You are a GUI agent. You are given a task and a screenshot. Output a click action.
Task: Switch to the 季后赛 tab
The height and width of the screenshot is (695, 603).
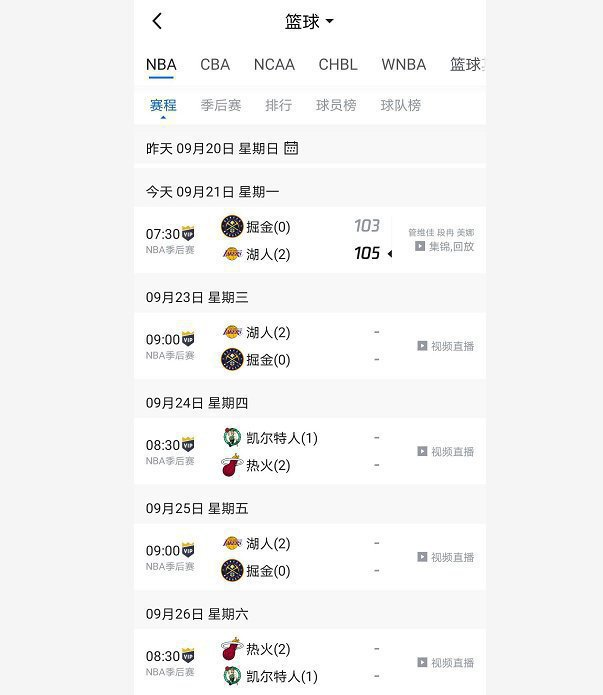point(221,105)
